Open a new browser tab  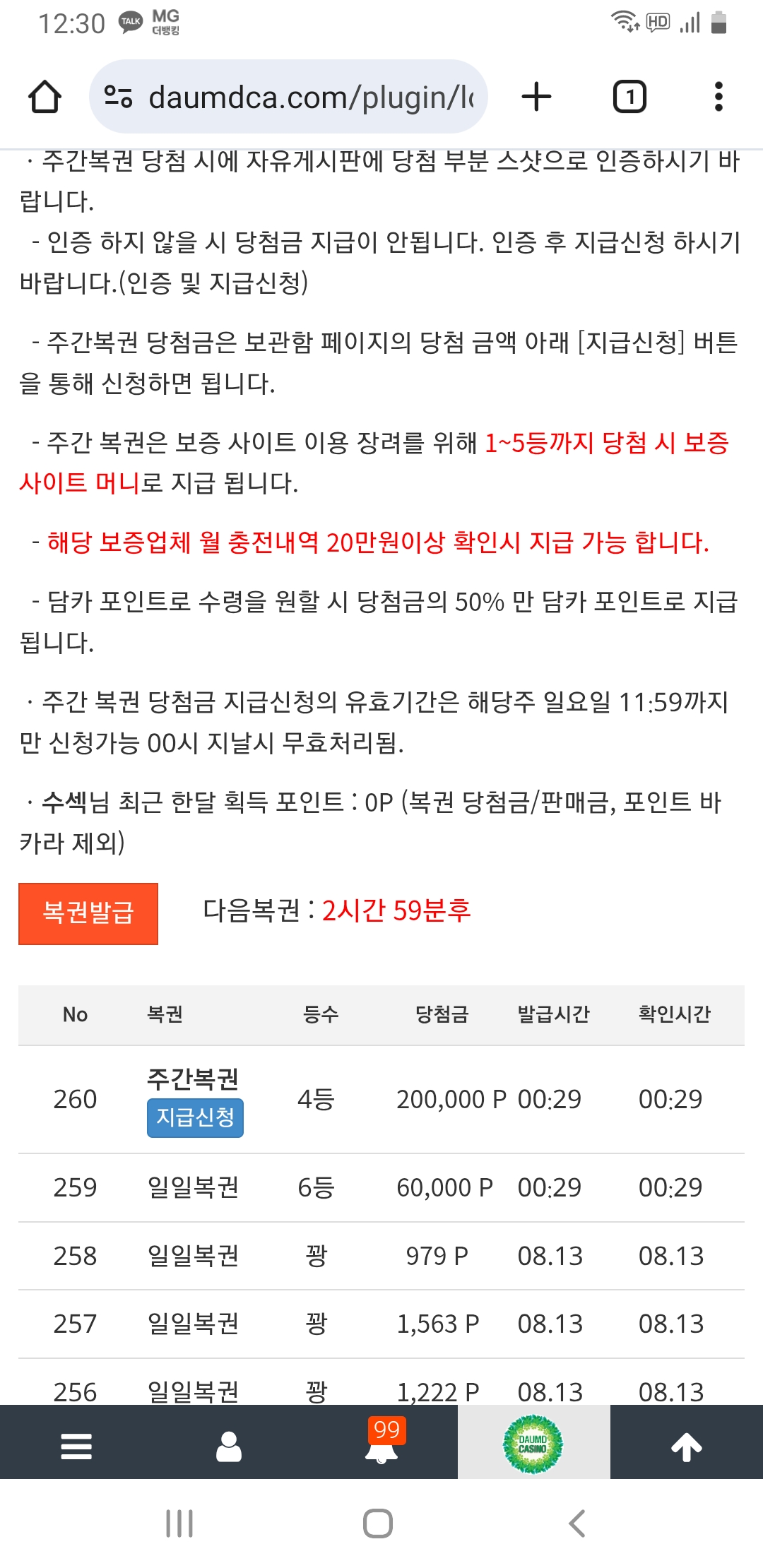[x=536, y=97]
